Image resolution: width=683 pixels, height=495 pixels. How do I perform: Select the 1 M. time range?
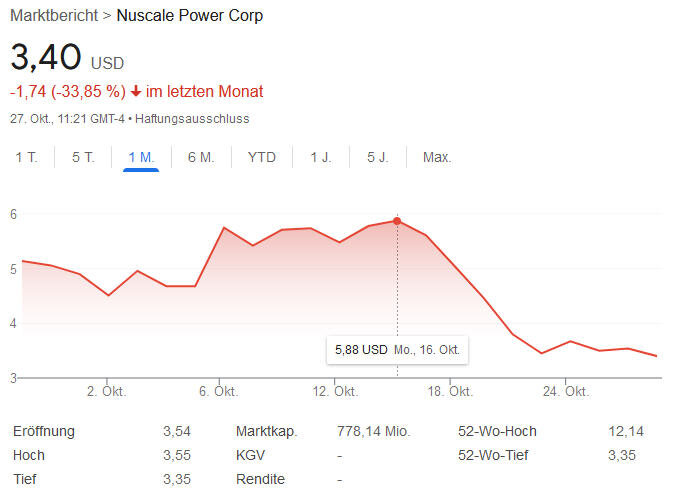141,157
